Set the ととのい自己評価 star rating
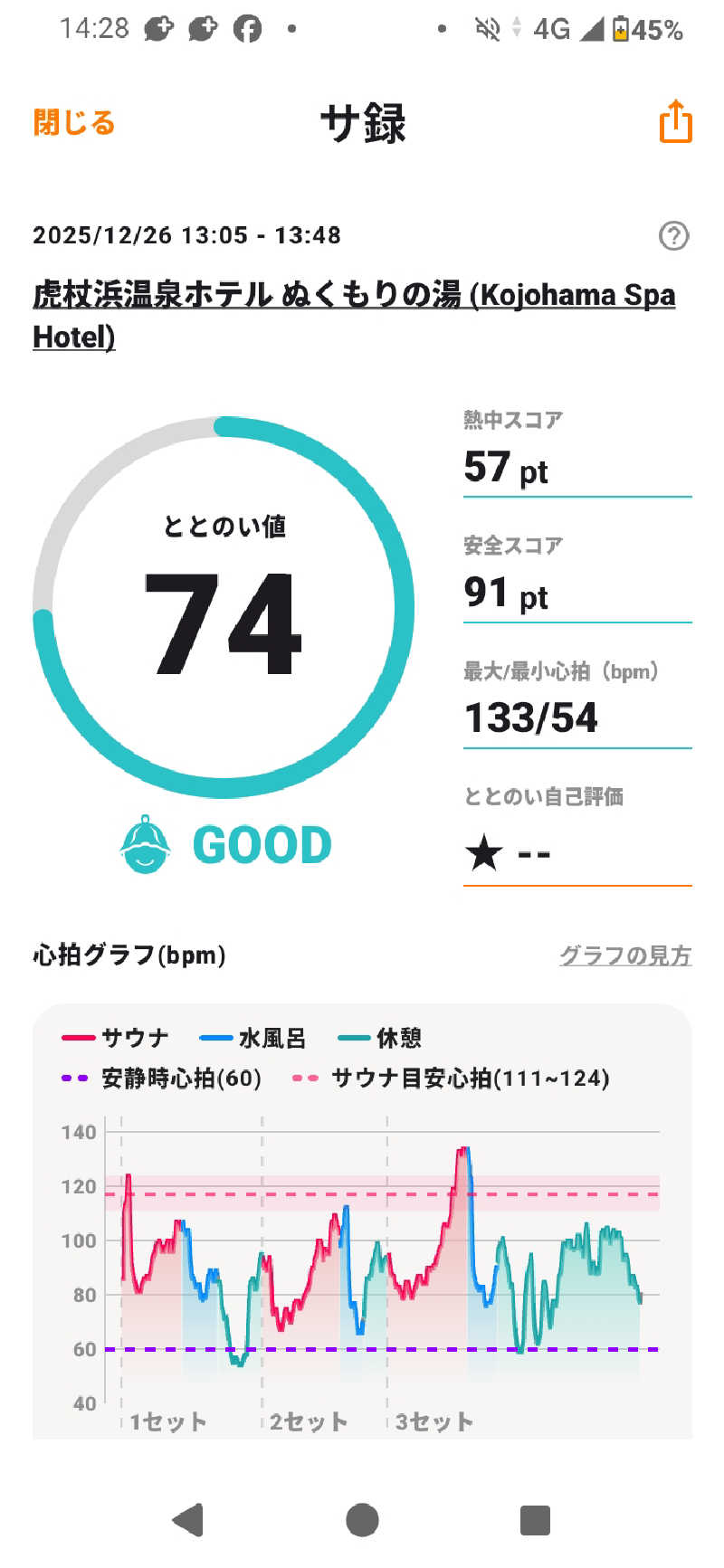Screen dimensions: 724x1568 [507, 853]
